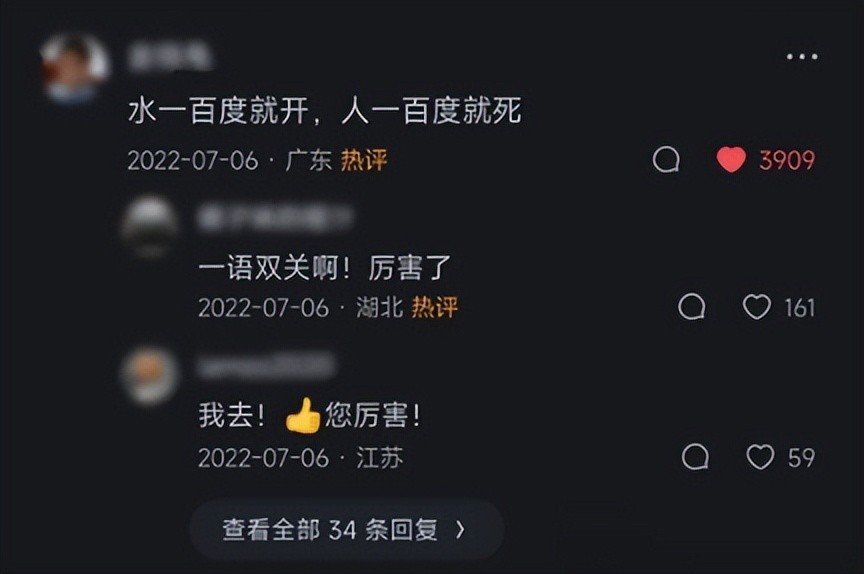Like the 我去！您厉害 reply

(761, 457)
